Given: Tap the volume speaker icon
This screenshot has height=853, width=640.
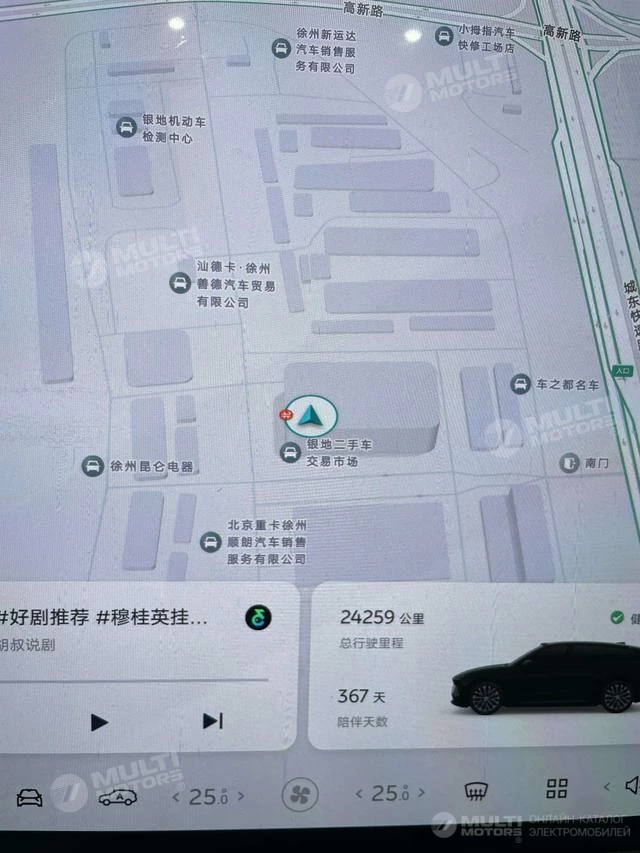Looking at the screenshot, I should point(630,787).
